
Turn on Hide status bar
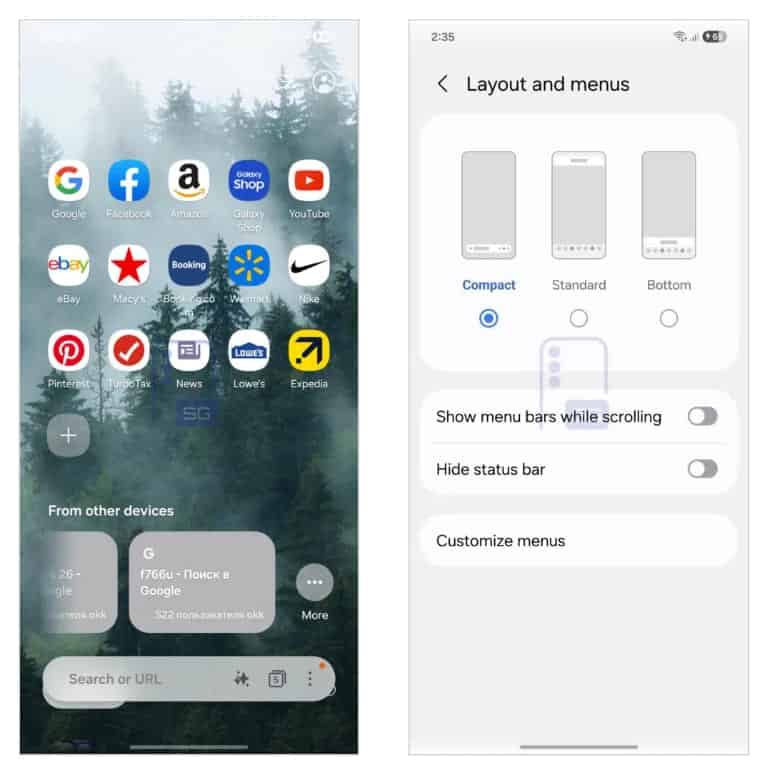pos(702,468)
